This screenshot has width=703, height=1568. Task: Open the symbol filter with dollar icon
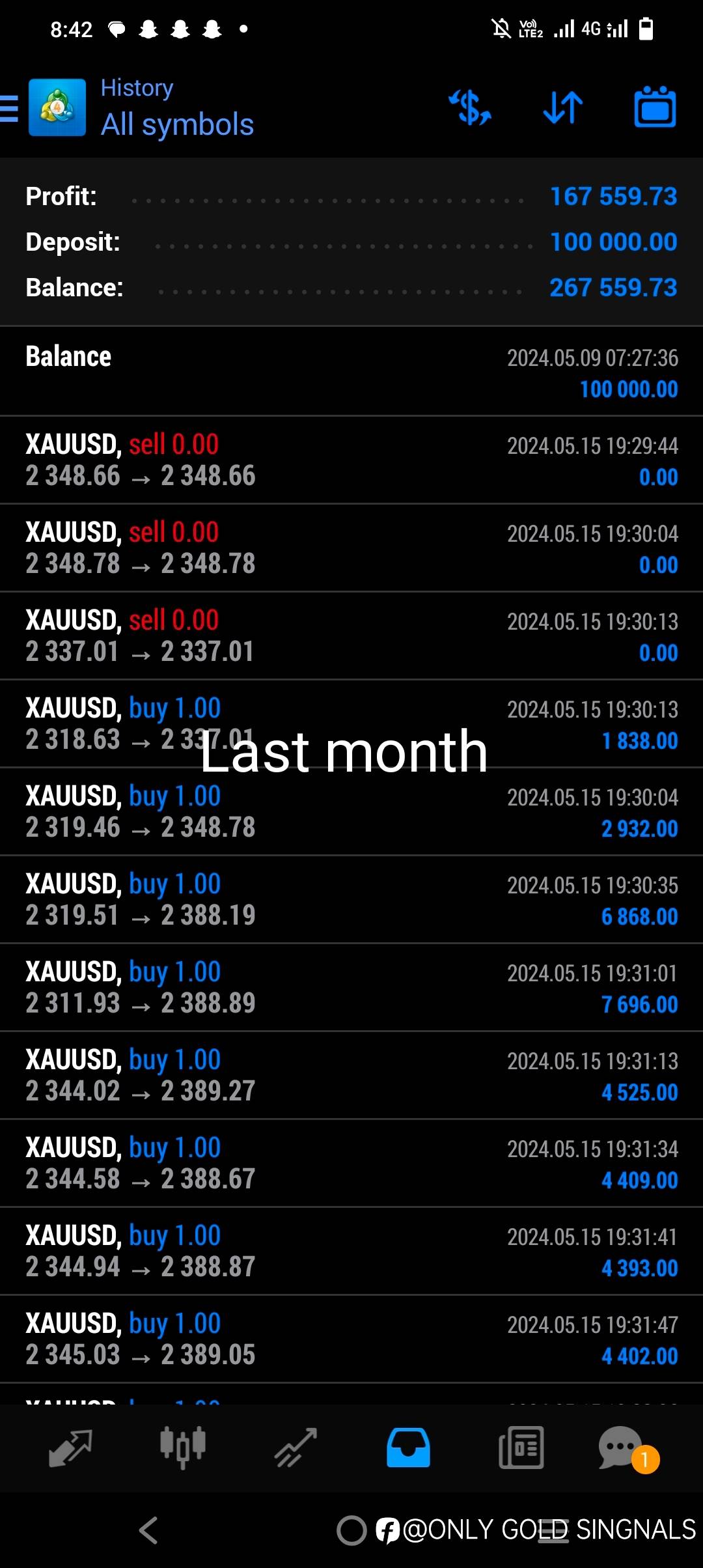click(x=470, y=107)
